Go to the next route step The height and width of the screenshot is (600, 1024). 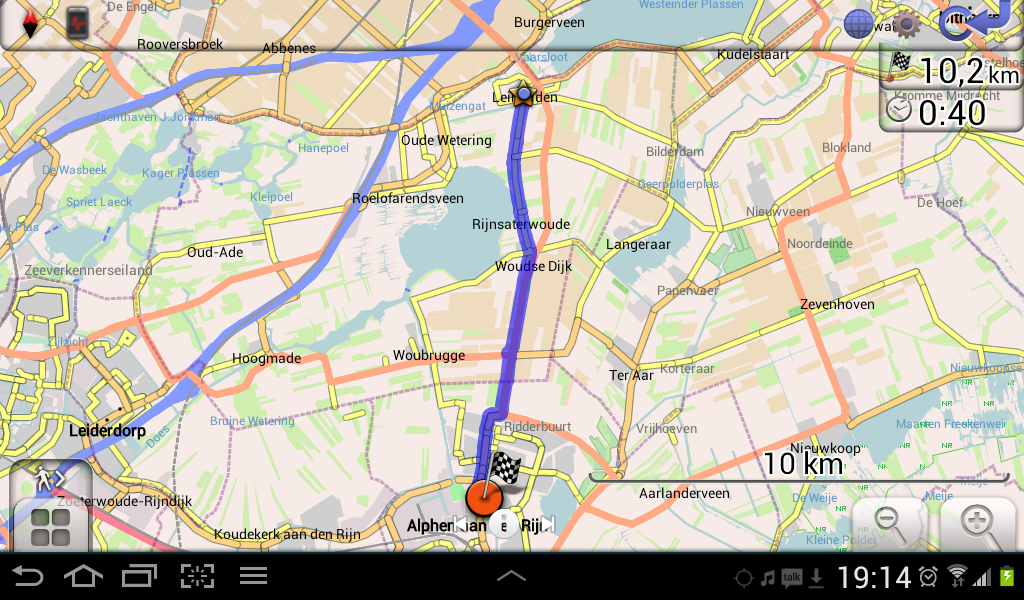(547, 524)
